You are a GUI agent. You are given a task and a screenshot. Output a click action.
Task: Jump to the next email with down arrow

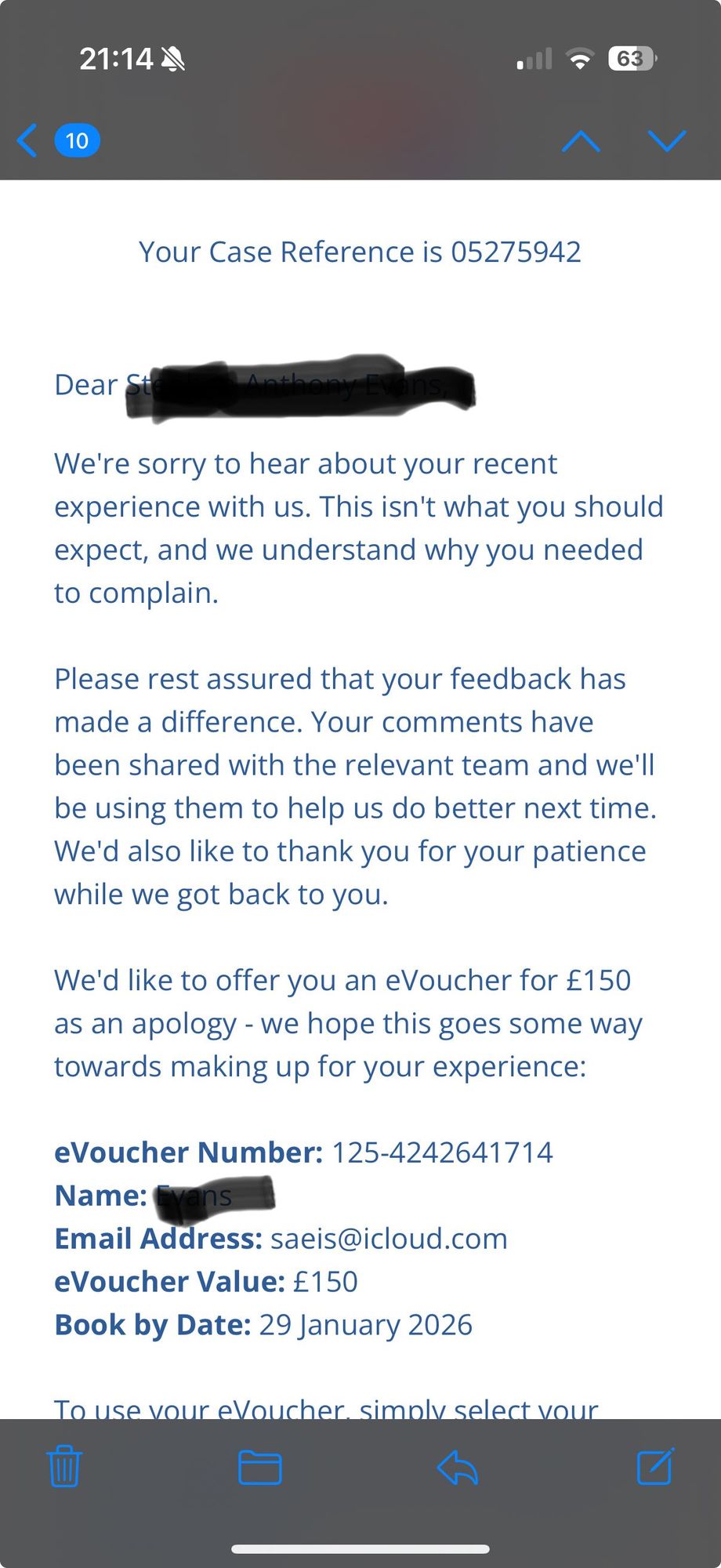pos(667,141)
